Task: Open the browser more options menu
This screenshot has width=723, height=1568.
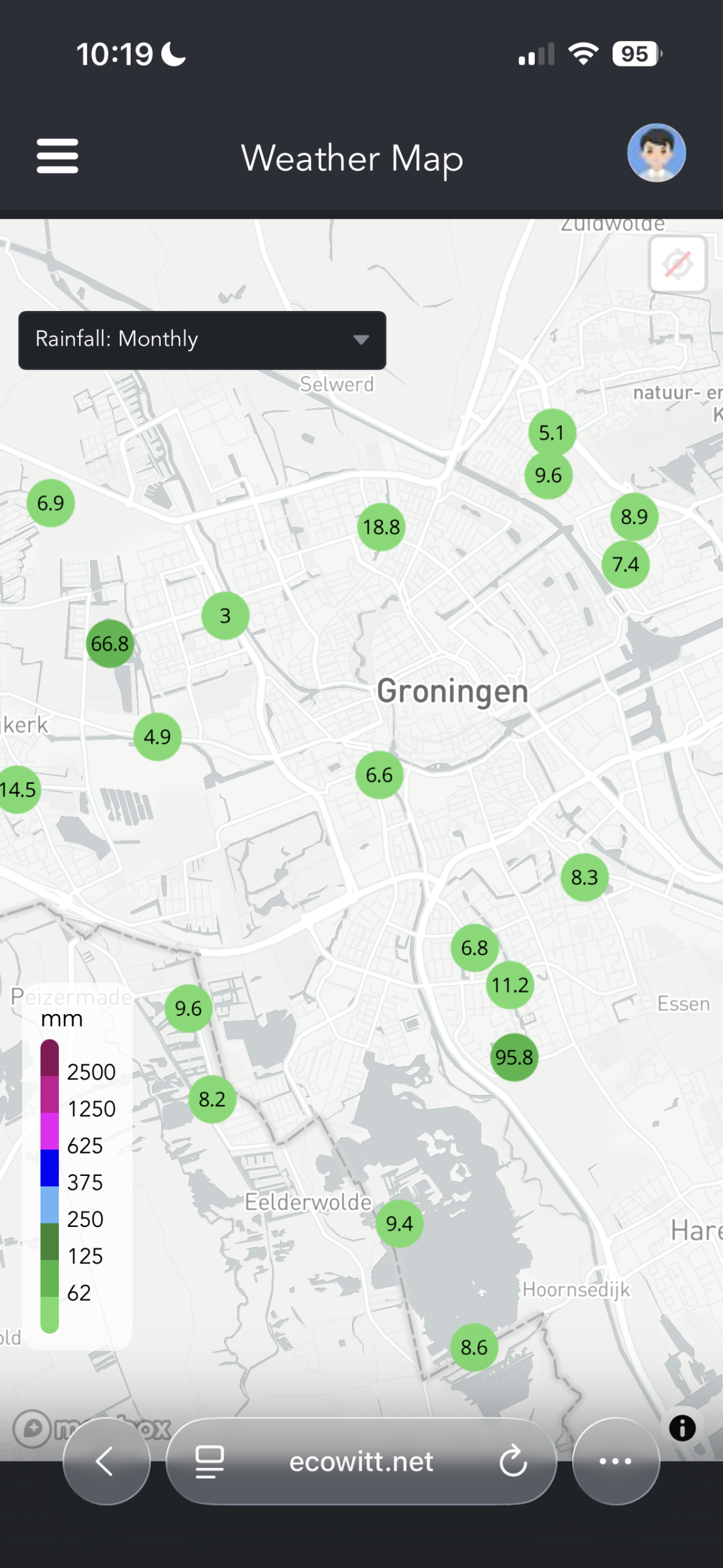Action: tap(615, 1462)
